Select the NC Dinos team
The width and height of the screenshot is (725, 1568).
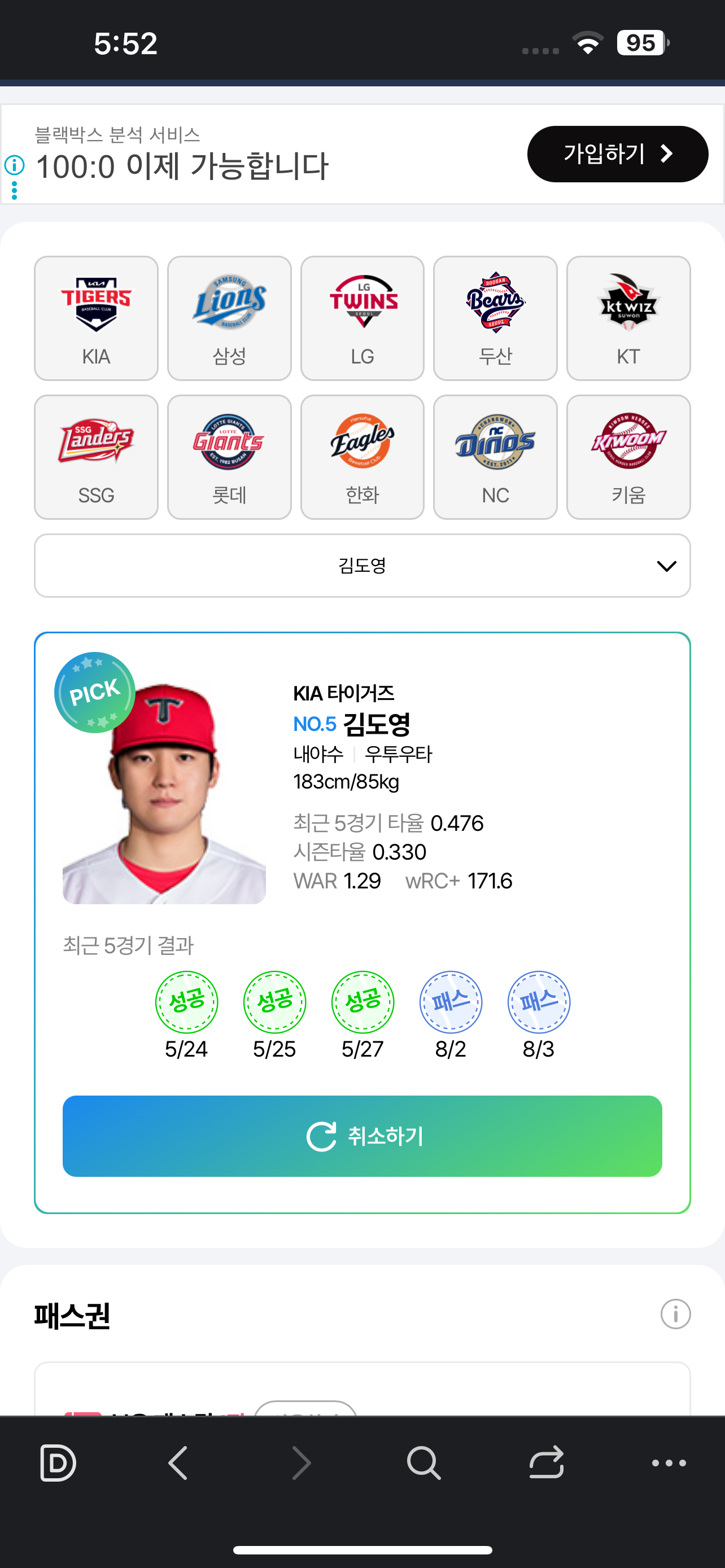tap(495, 457)
